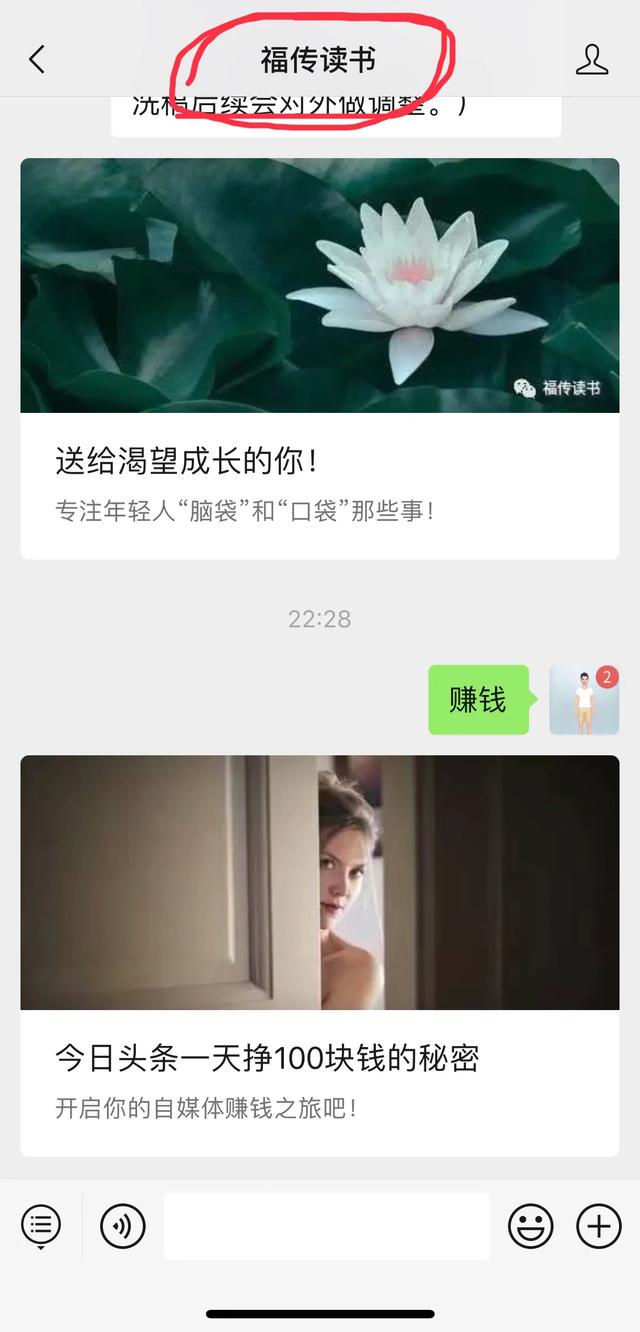Screen dimensions: 640x1332
Task: Open the article 今日头条一天挣100块钱的秘密
Action: click(320, 955)
